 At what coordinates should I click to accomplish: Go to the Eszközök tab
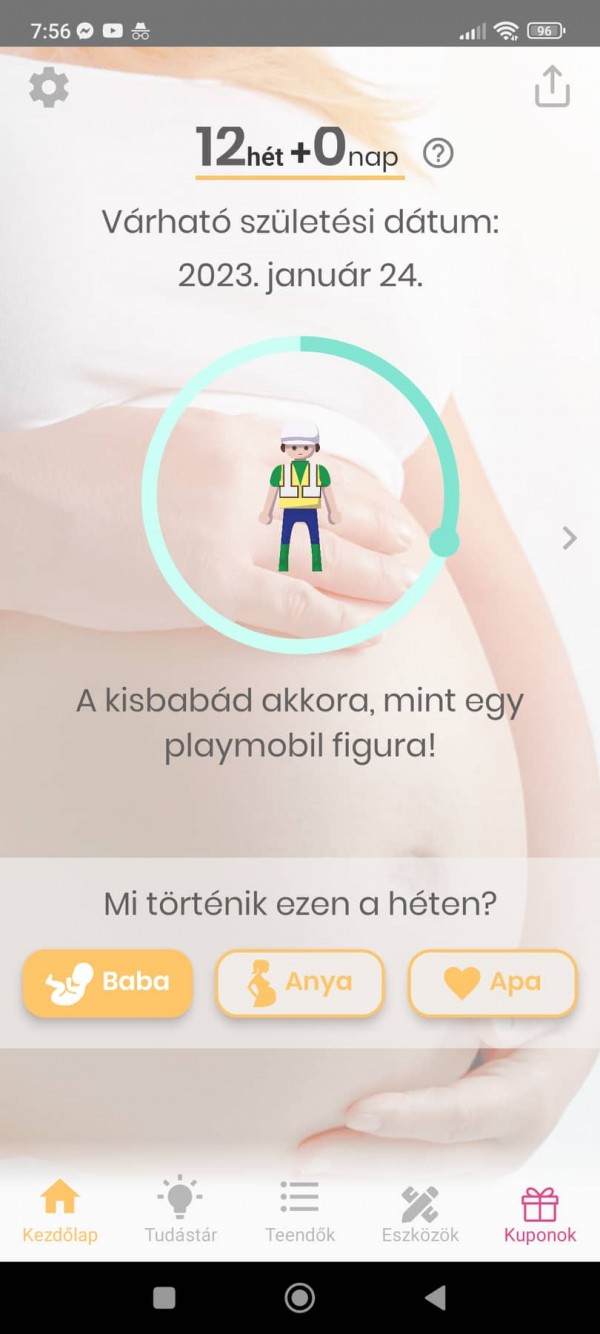420,1210
